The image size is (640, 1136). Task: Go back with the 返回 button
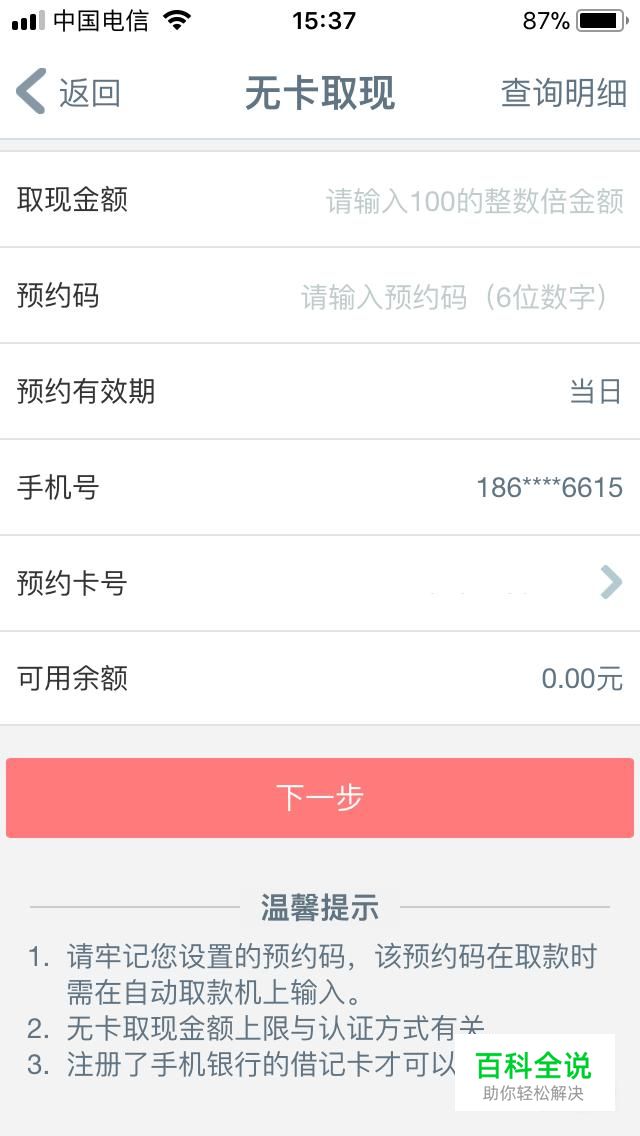click(x=67, y=93)
